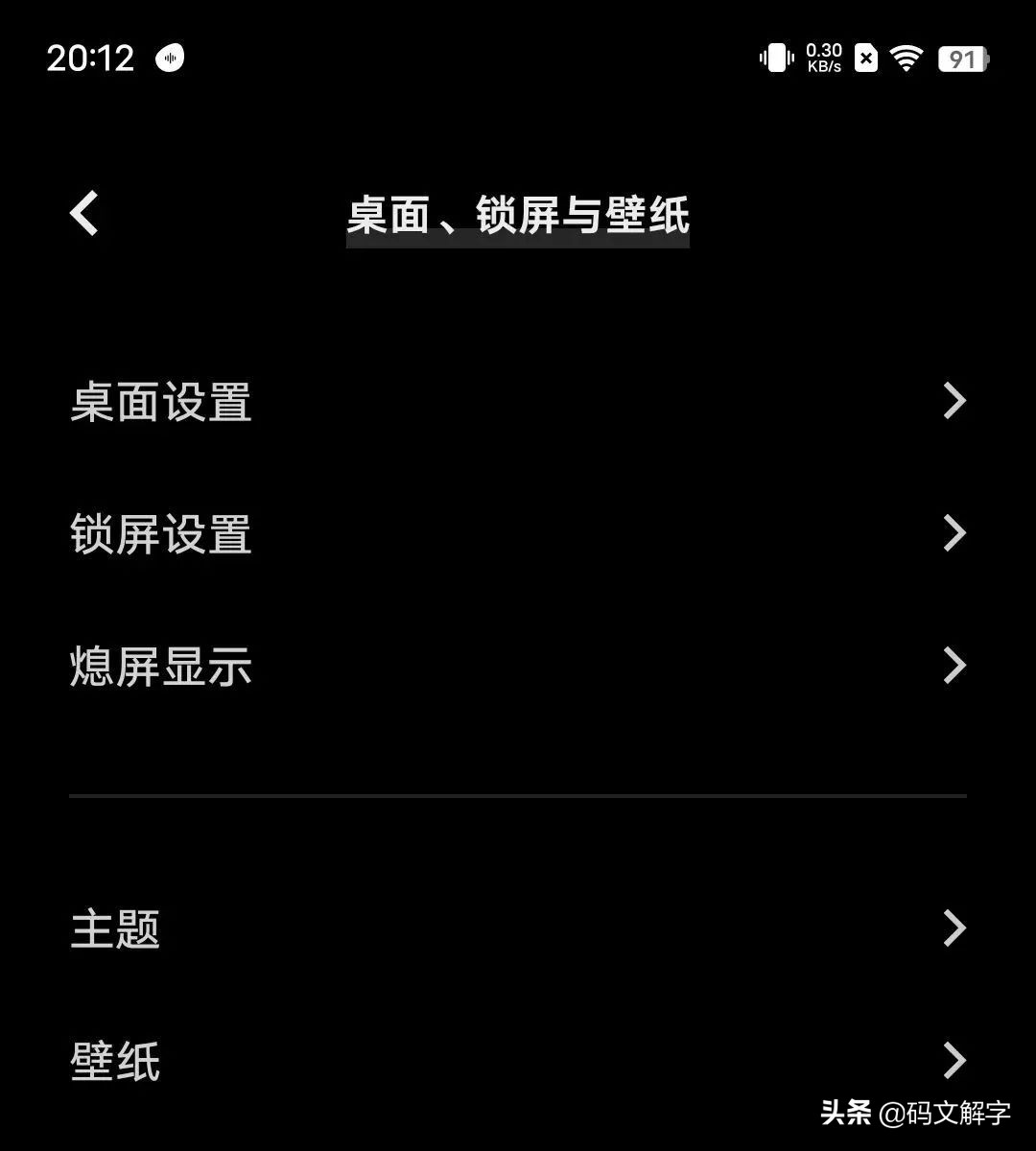Tap the battery indicator showing 91
Image resolution: width=1036 pixels, height=1151 pixels.
[962, 59]
